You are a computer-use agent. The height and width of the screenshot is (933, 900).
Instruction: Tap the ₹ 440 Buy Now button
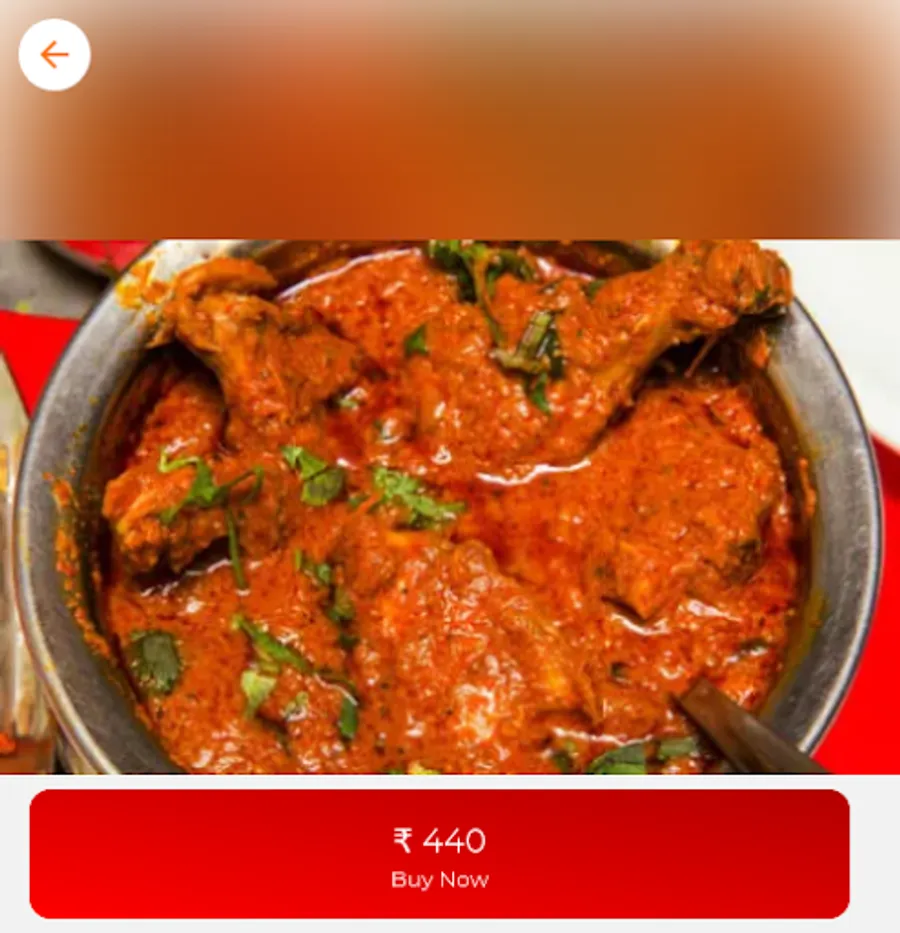tap(439, 853)
